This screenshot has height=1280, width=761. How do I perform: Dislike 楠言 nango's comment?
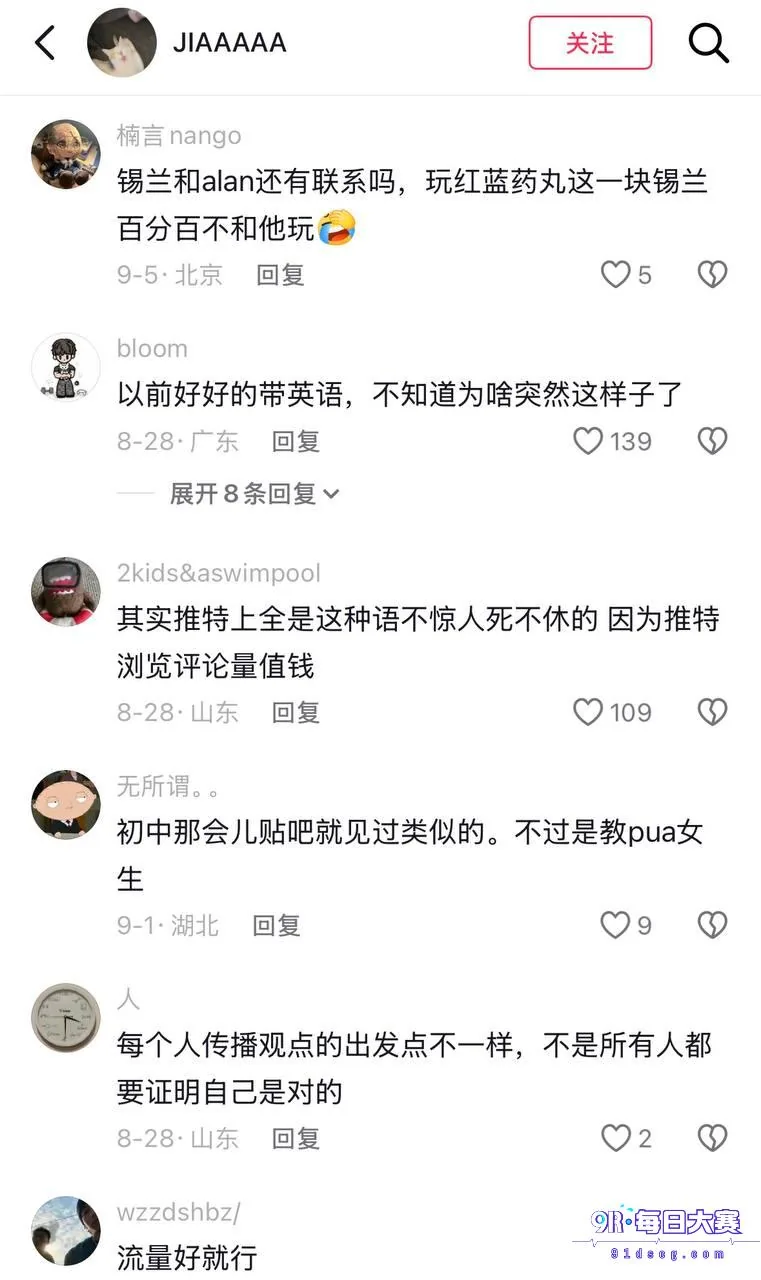(712, 274)
